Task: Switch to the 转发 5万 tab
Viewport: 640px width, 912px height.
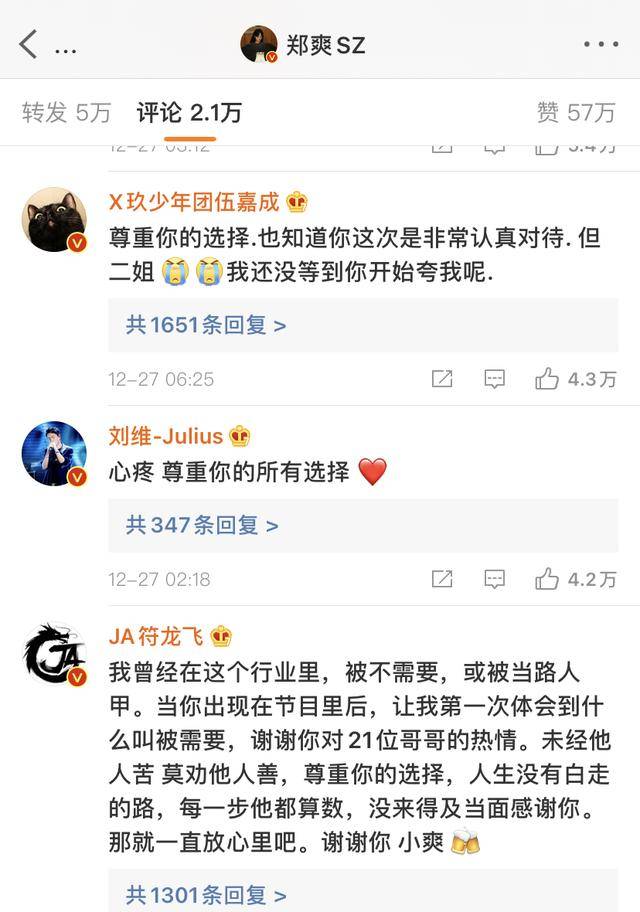Action: (x=66, y=112)
